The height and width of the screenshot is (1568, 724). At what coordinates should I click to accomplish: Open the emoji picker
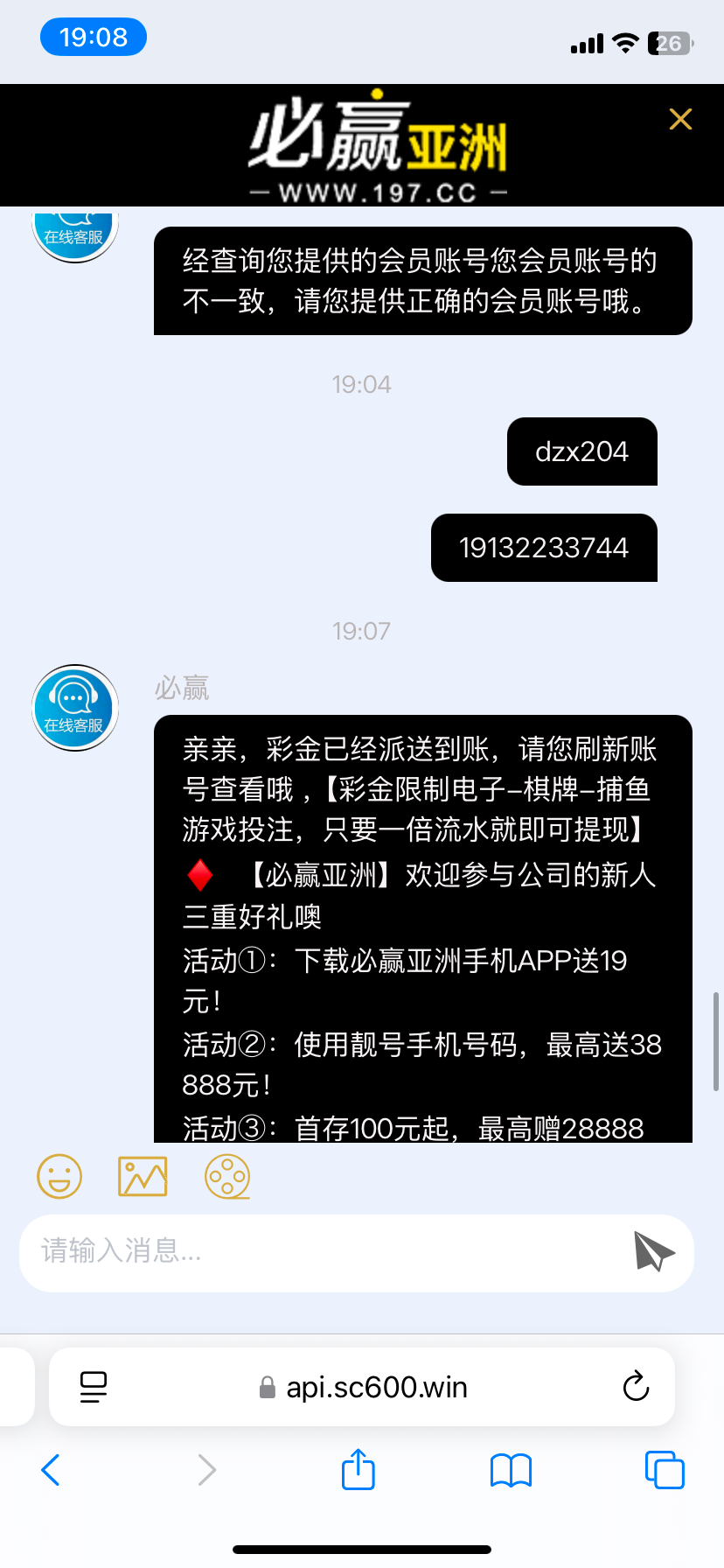(x=59, y=1176)
